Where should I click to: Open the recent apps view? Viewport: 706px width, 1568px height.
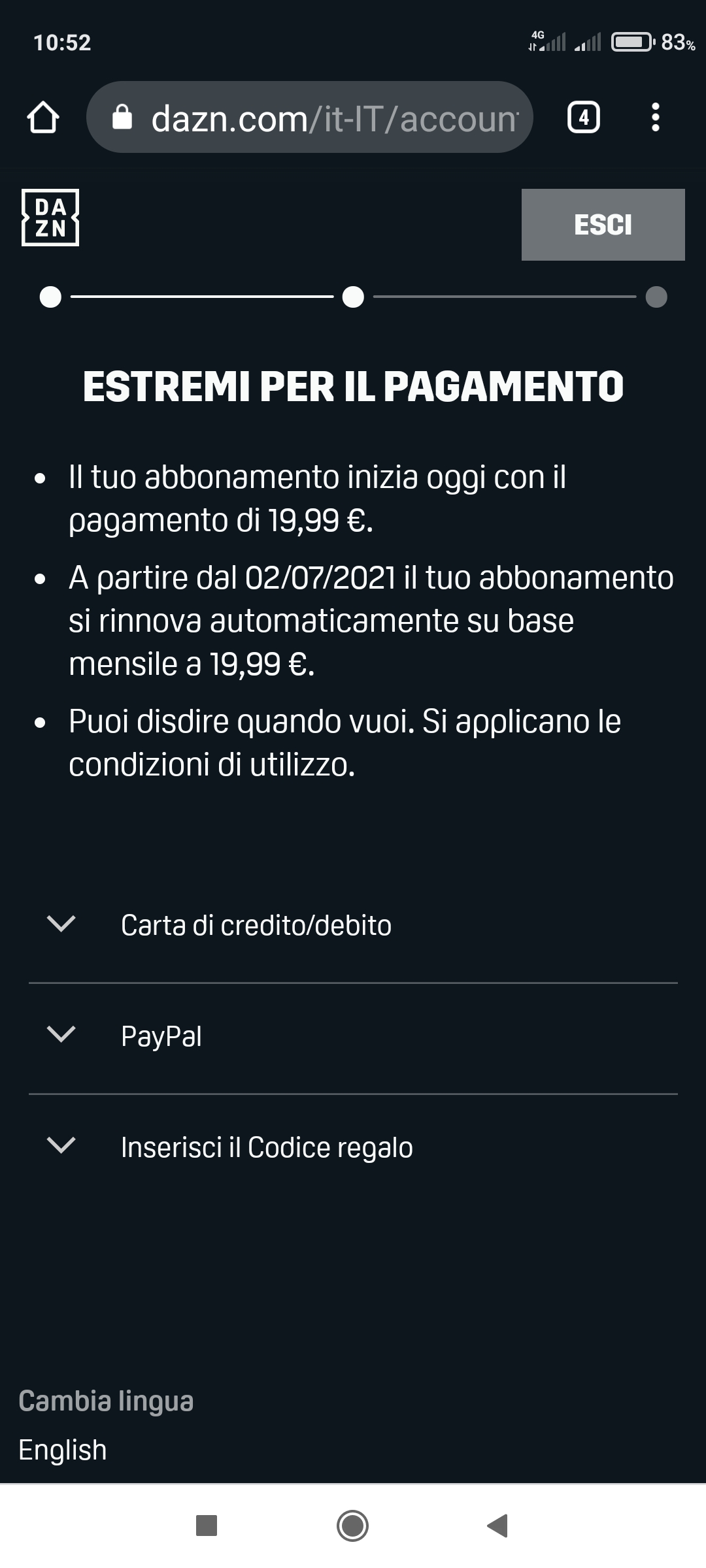pos(207,1526)
